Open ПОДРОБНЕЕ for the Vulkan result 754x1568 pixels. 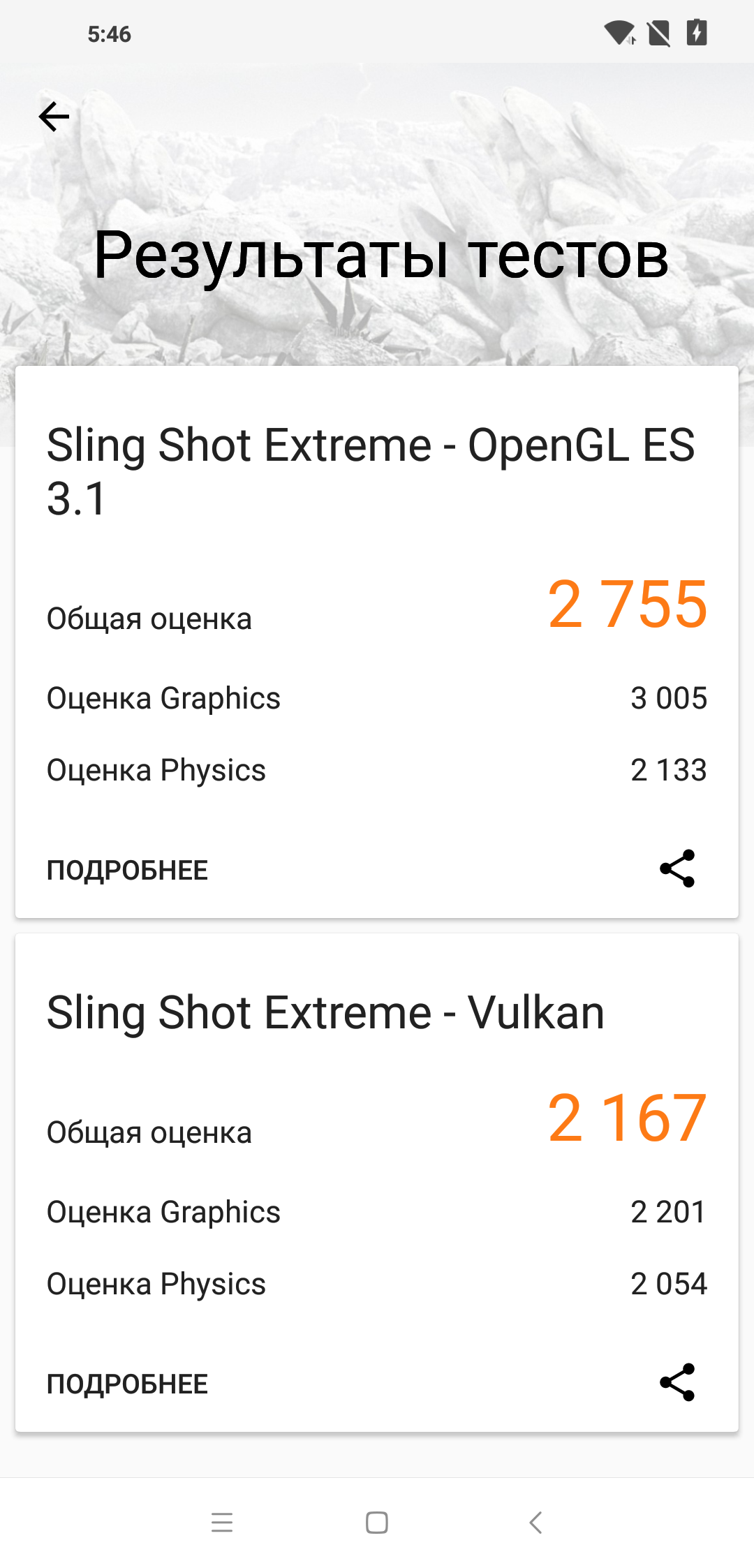point(127,1384)
